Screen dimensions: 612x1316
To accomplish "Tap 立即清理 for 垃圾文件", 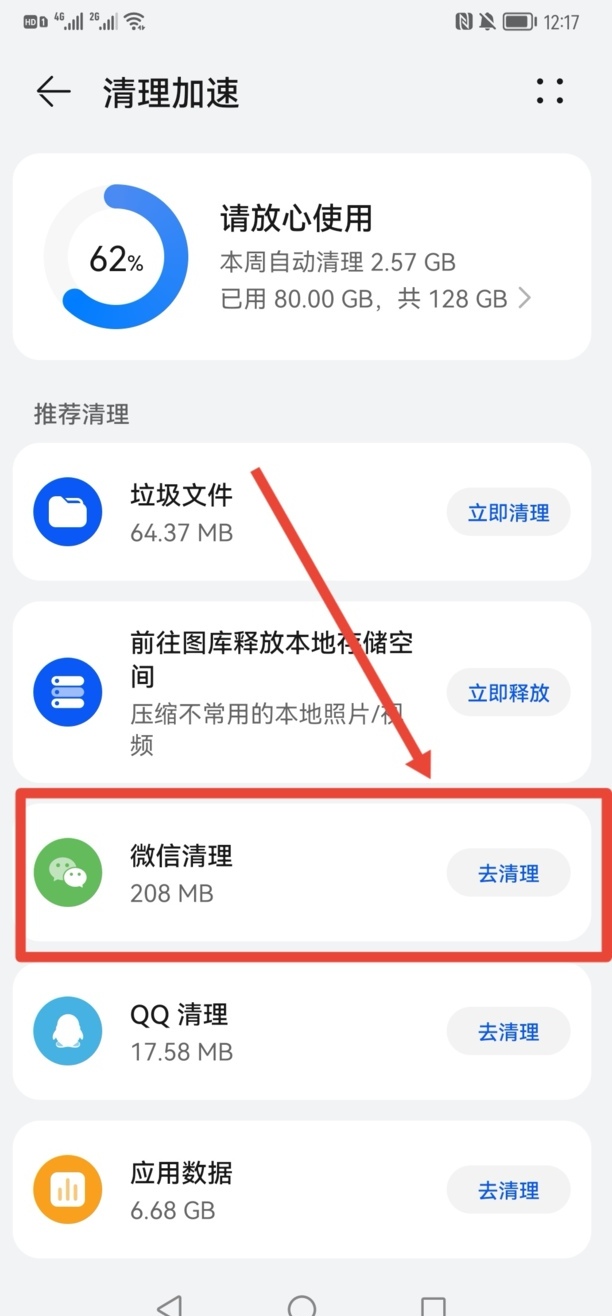I will point(508,513).
